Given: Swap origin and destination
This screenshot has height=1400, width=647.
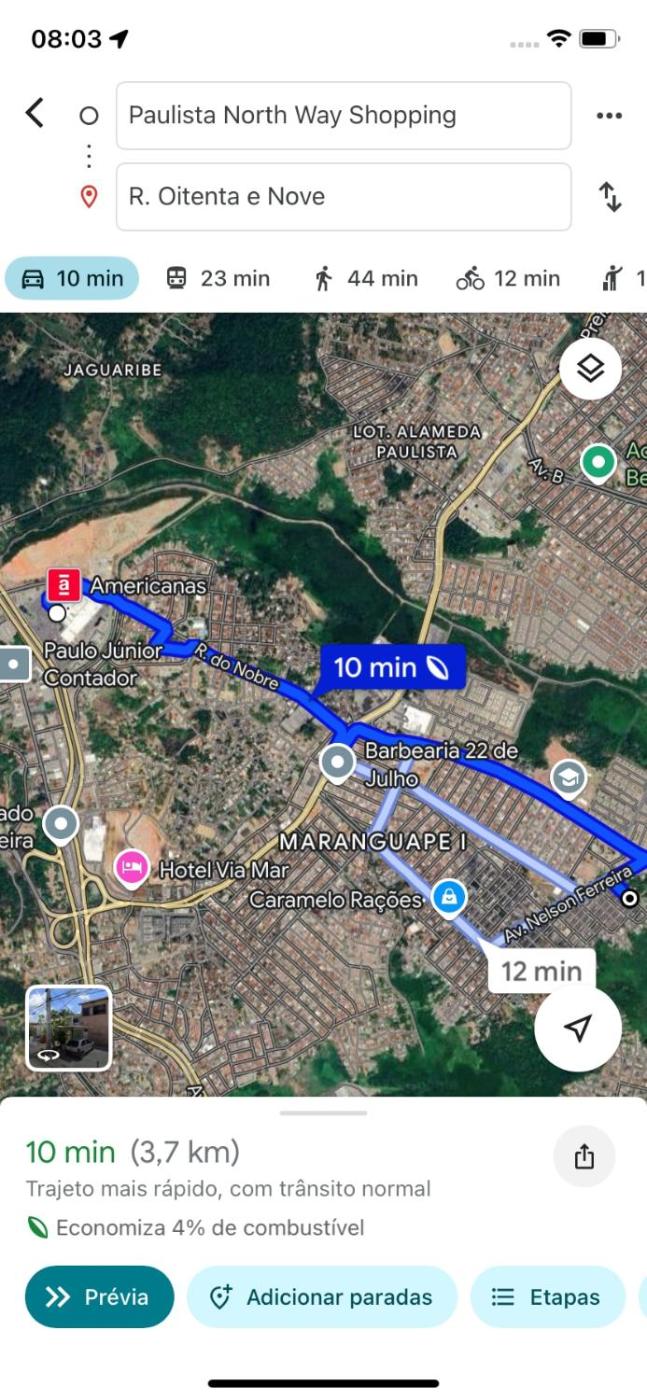Looking at the screenshot, I should click(609, 196).
